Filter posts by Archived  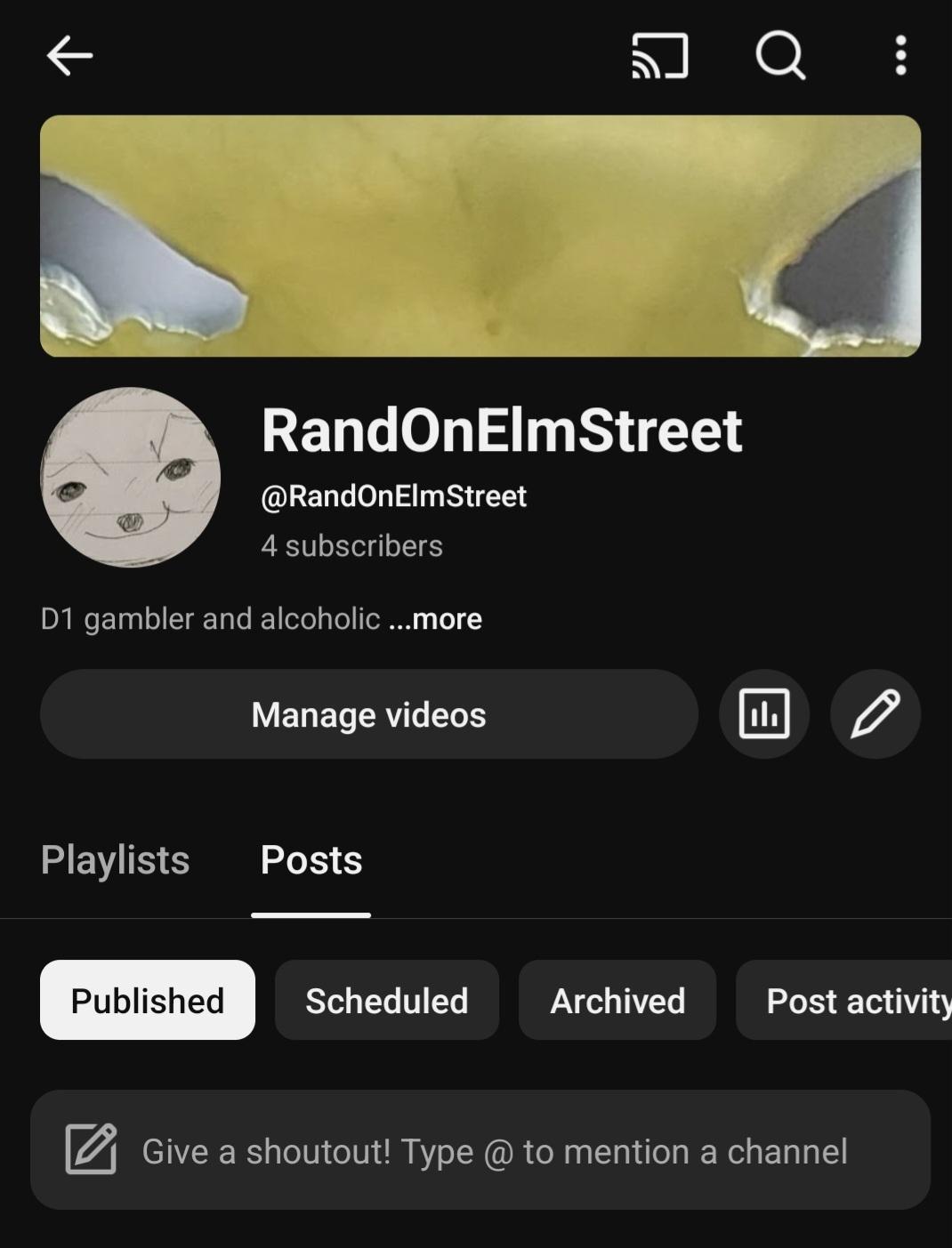point(617,1001)
